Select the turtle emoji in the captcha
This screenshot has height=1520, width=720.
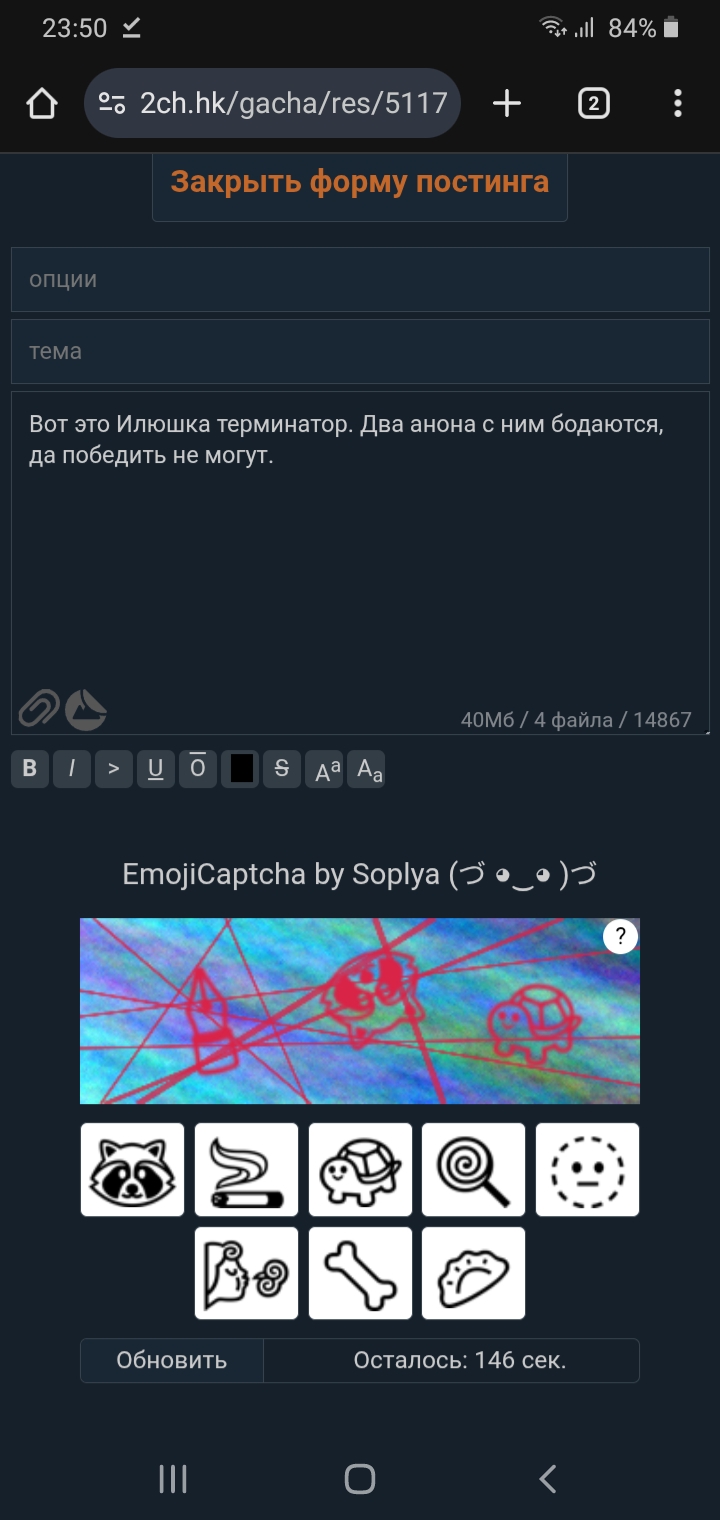[x=360, y=1169]
